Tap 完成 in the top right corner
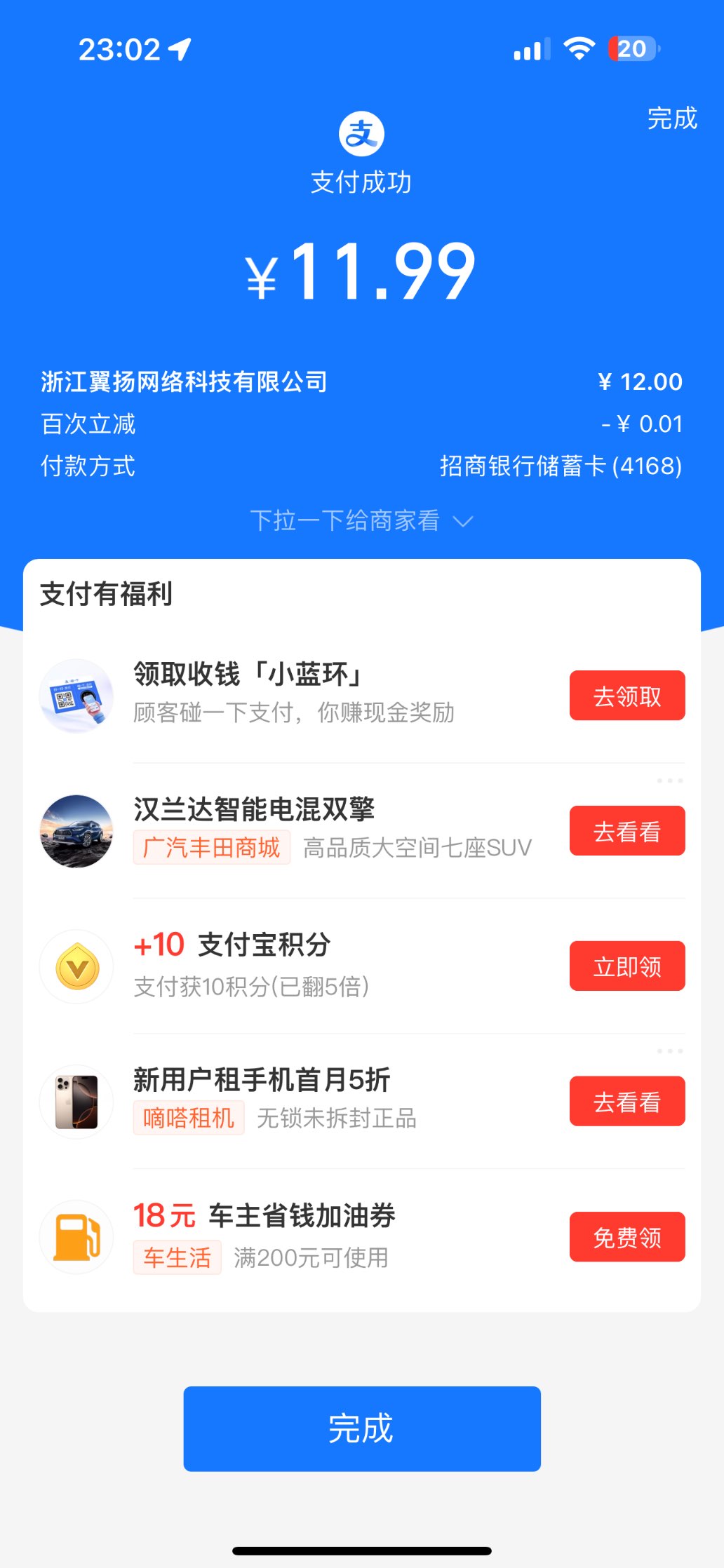The width and height of the screenshot is (724, 1568). [x=671, y=119]
